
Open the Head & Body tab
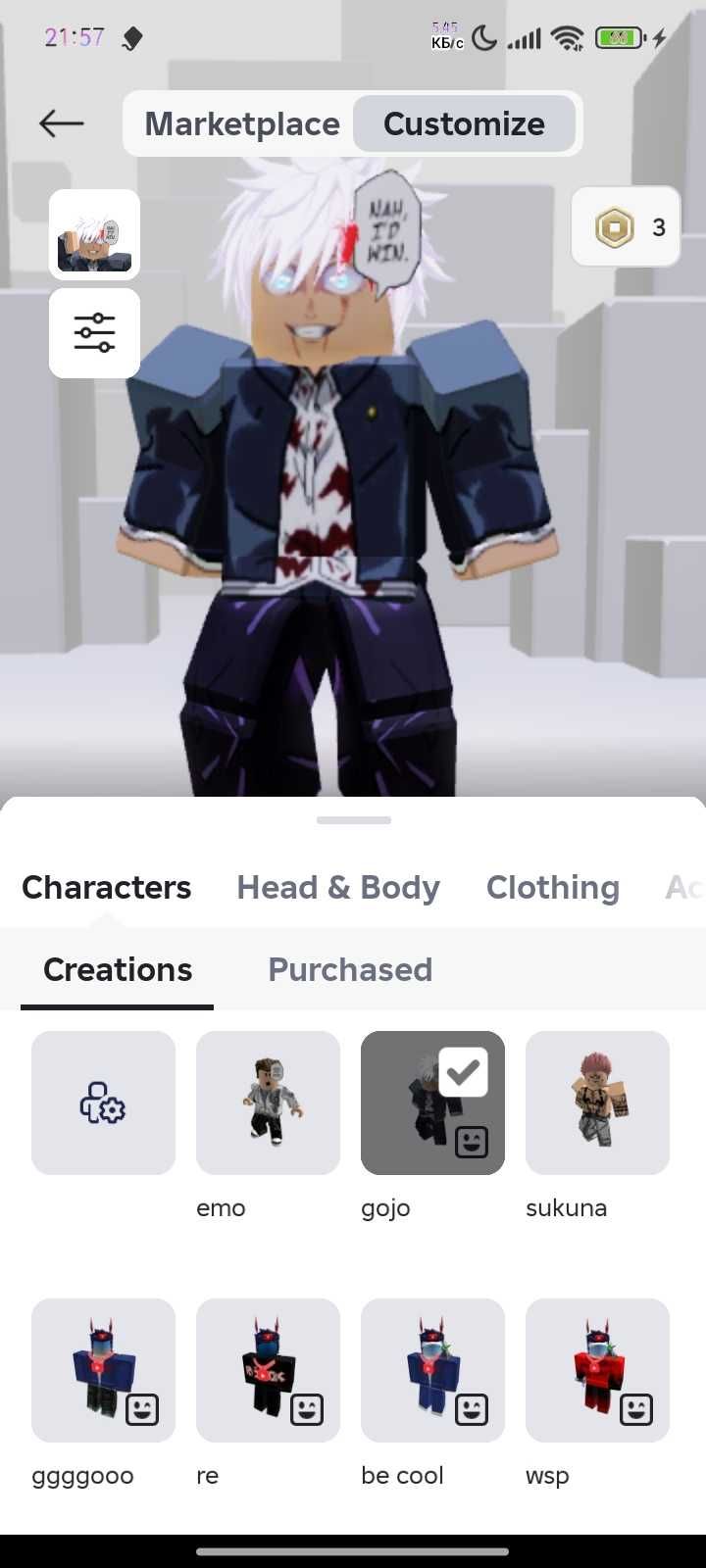338,887
